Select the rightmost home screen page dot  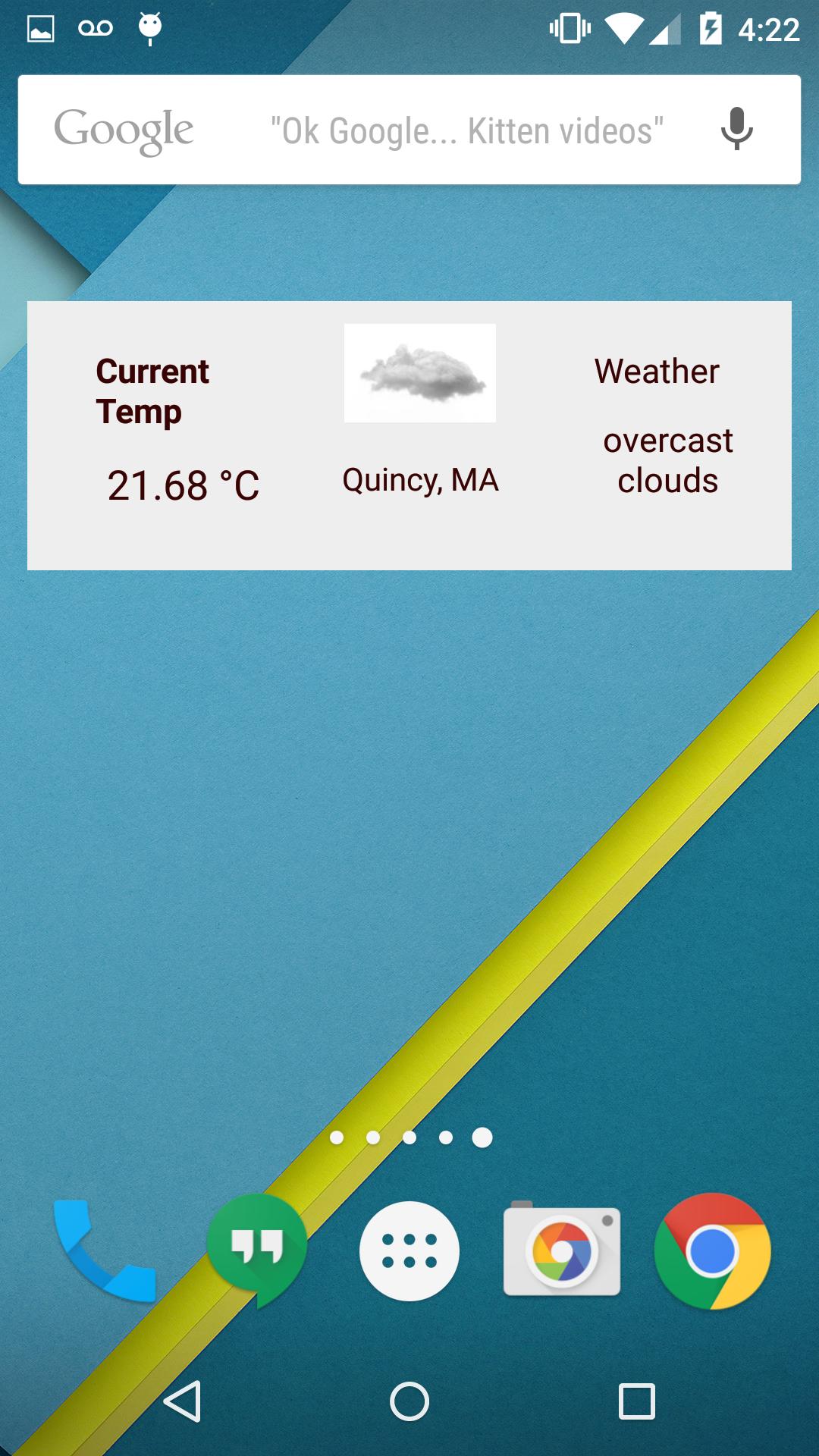482,1137
